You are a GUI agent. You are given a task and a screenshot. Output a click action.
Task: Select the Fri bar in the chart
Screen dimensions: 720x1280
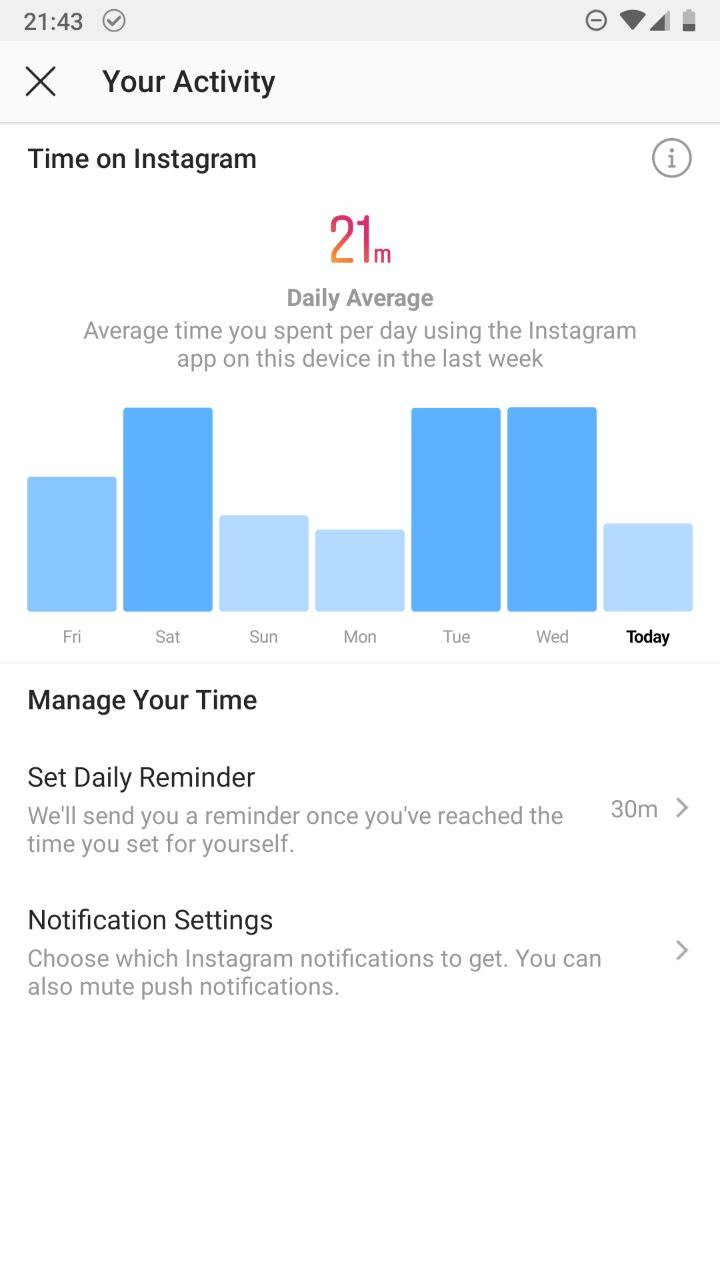tap(72, 544)
